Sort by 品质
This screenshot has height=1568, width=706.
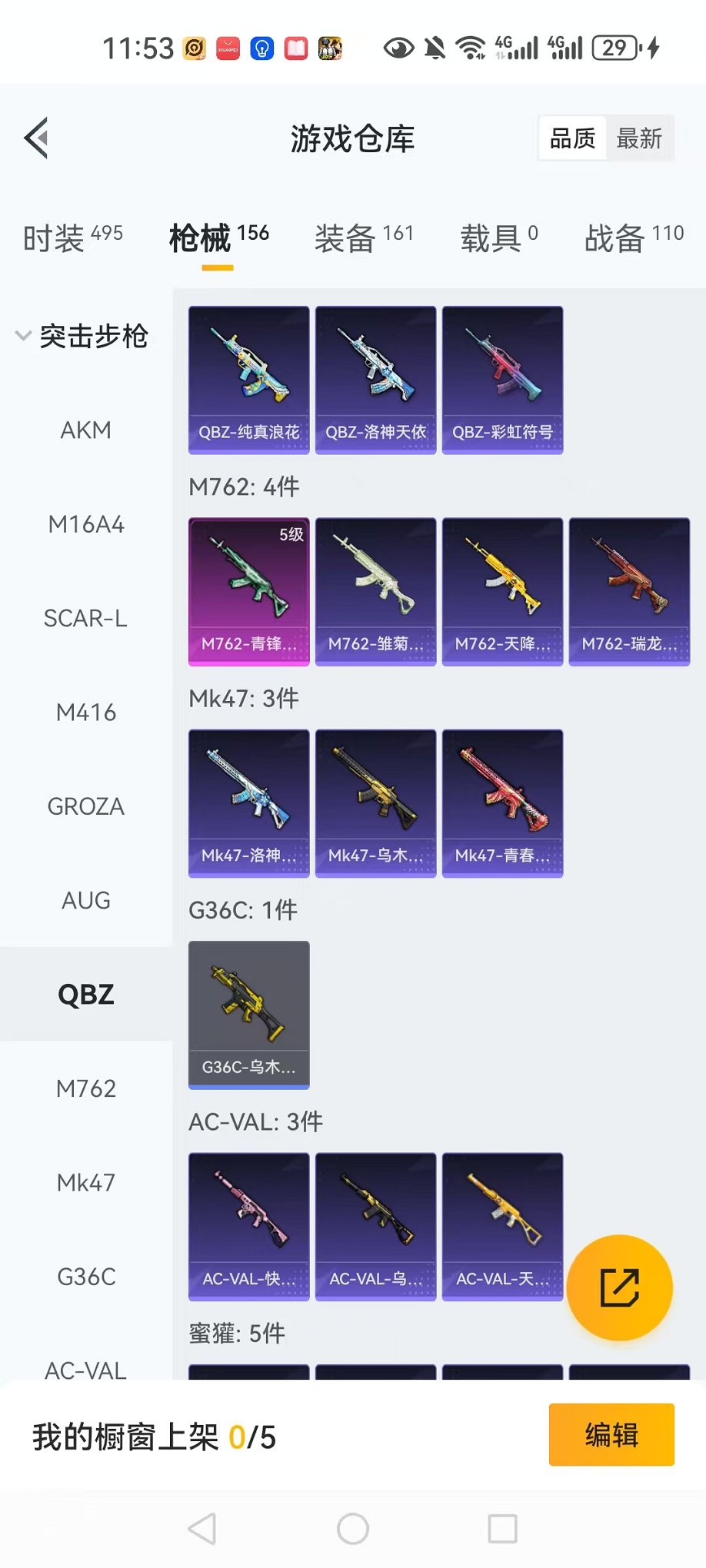point(572,139)
